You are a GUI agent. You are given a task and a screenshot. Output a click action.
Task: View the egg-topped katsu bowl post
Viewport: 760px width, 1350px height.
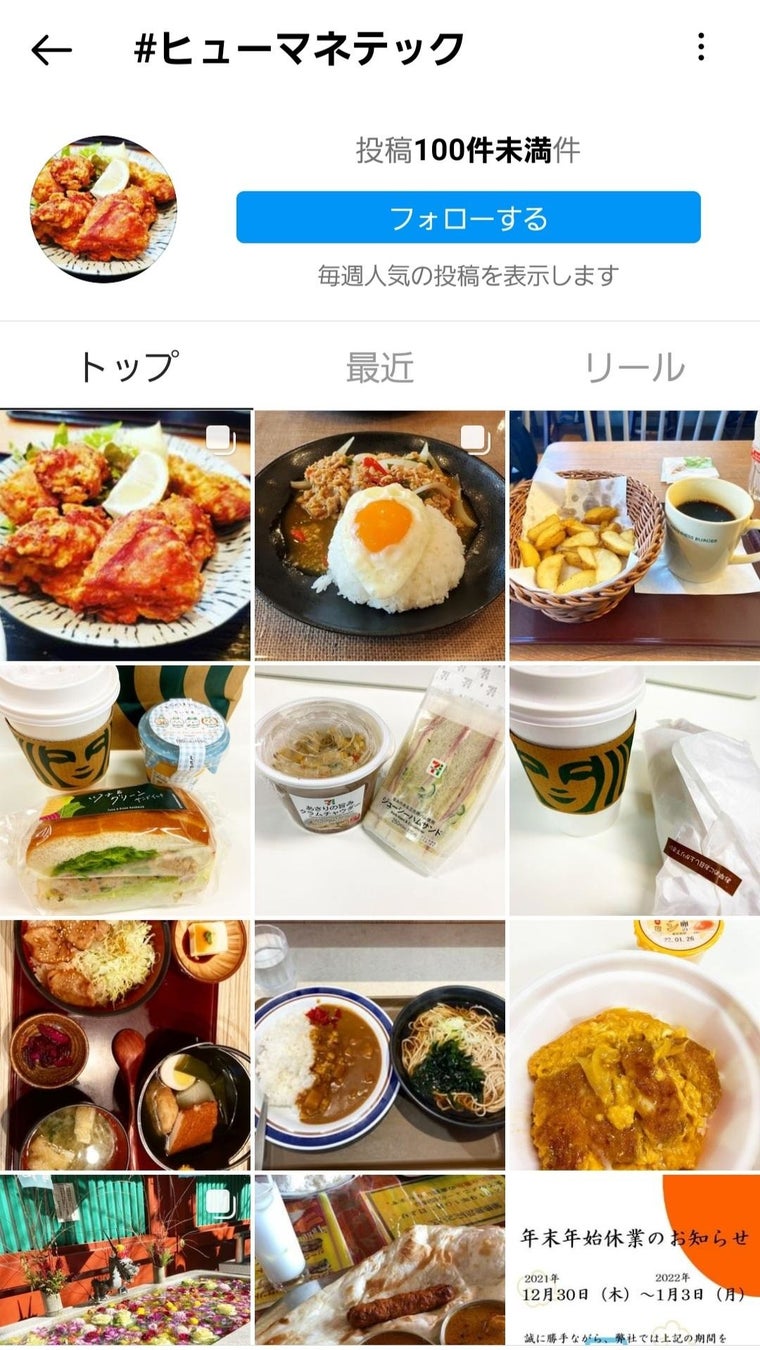pos(634,1045)
